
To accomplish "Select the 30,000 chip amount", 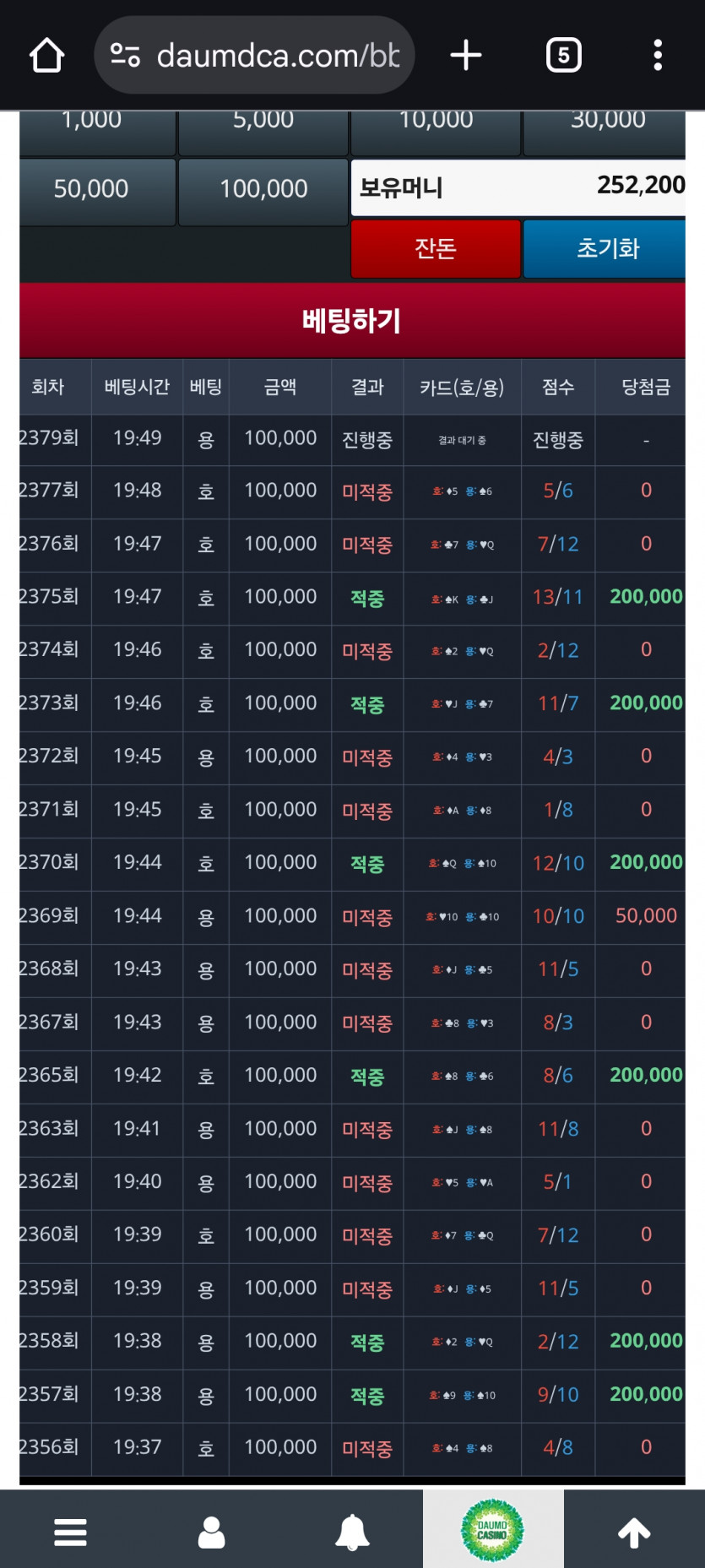I will coord(605,119).
